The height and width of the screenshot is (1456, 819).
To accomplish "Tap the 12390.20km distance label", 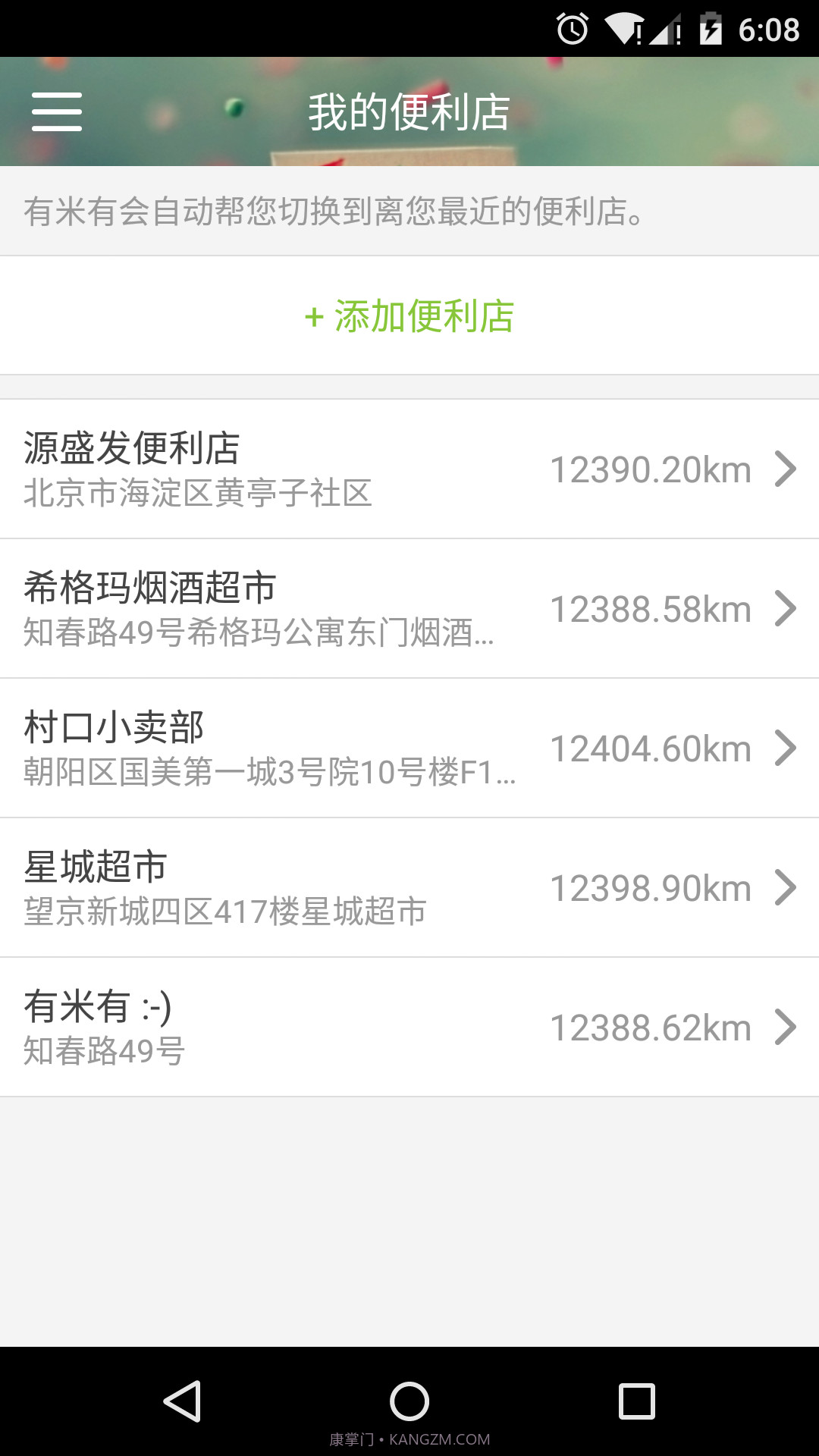I will (x=648, y=469).
